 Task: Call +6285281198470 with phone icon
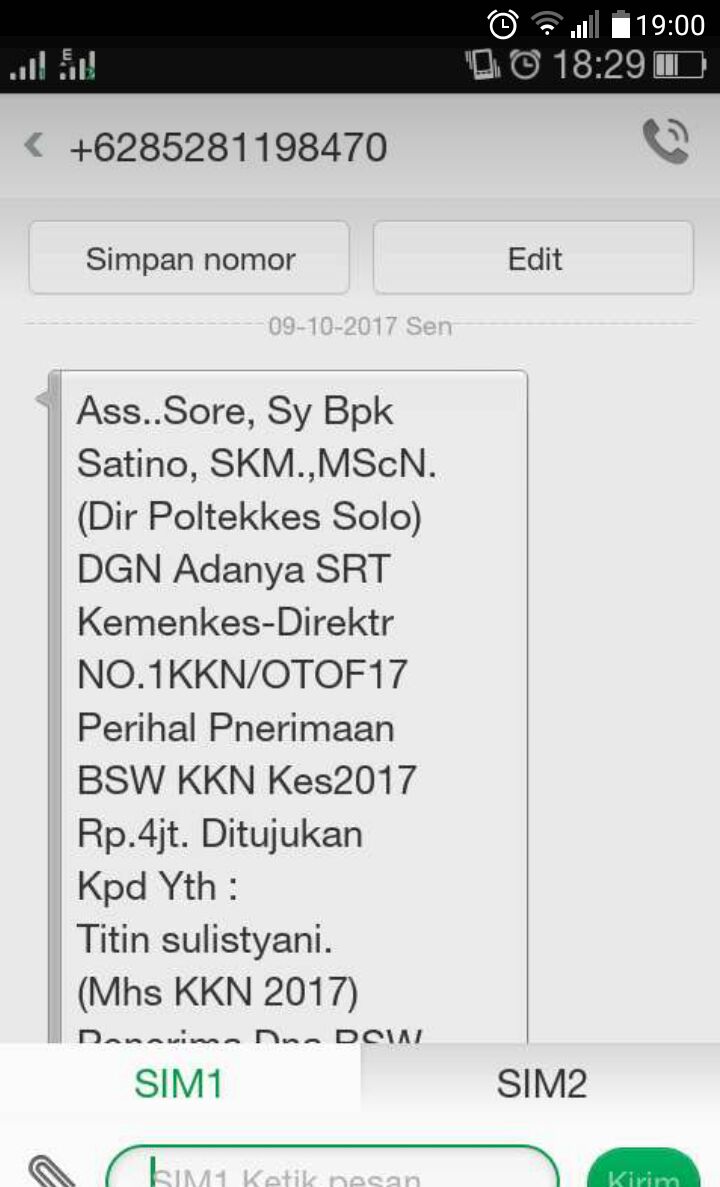[665, 142]
